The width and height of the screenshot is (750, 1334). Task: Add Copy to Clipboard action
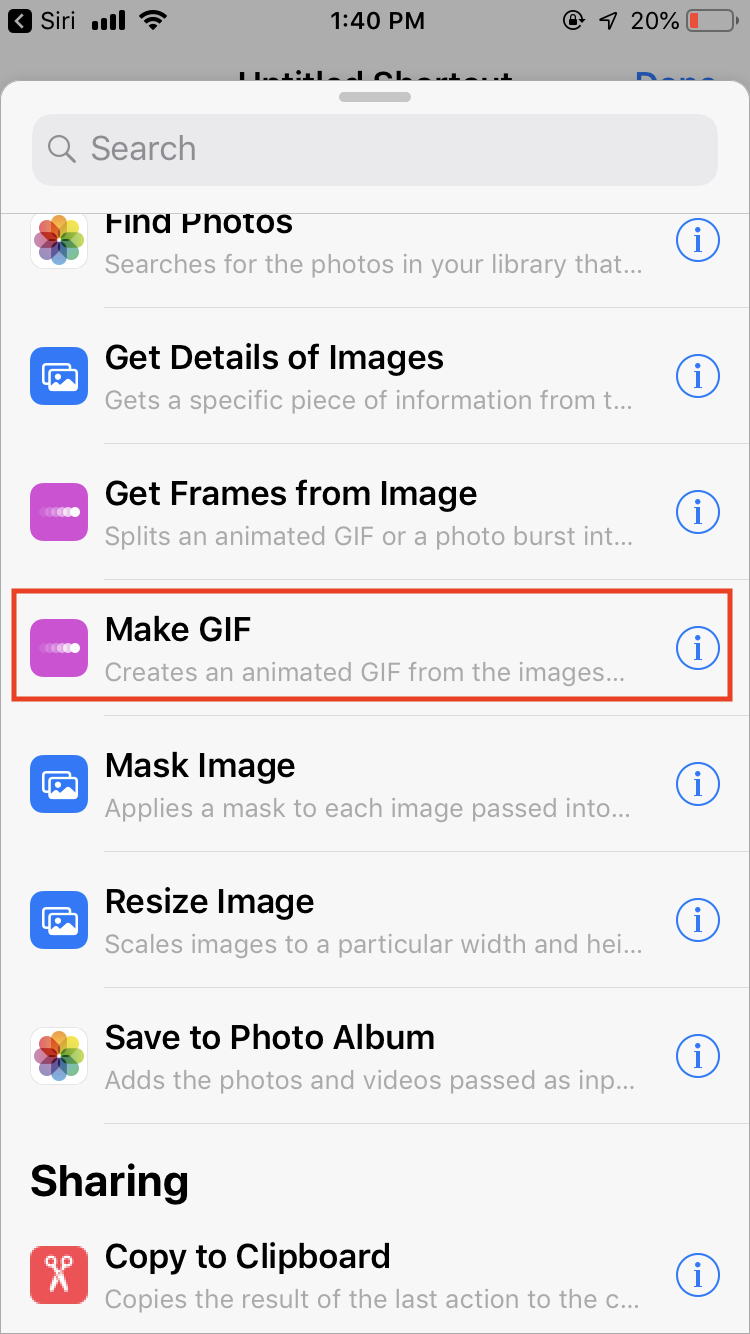[x=340, y=1275]
